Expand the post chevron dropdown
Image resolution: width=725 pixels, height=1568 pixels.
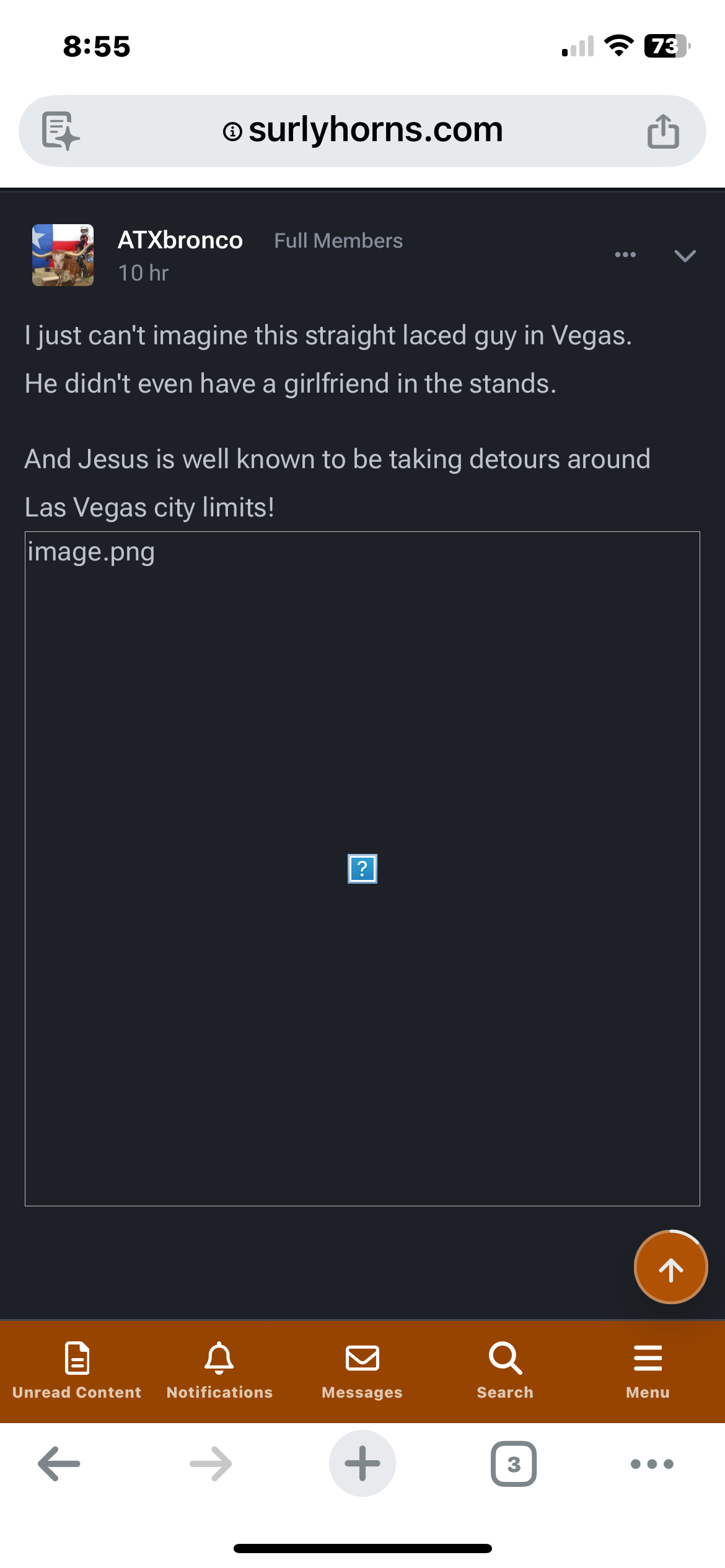coord(685,255)
